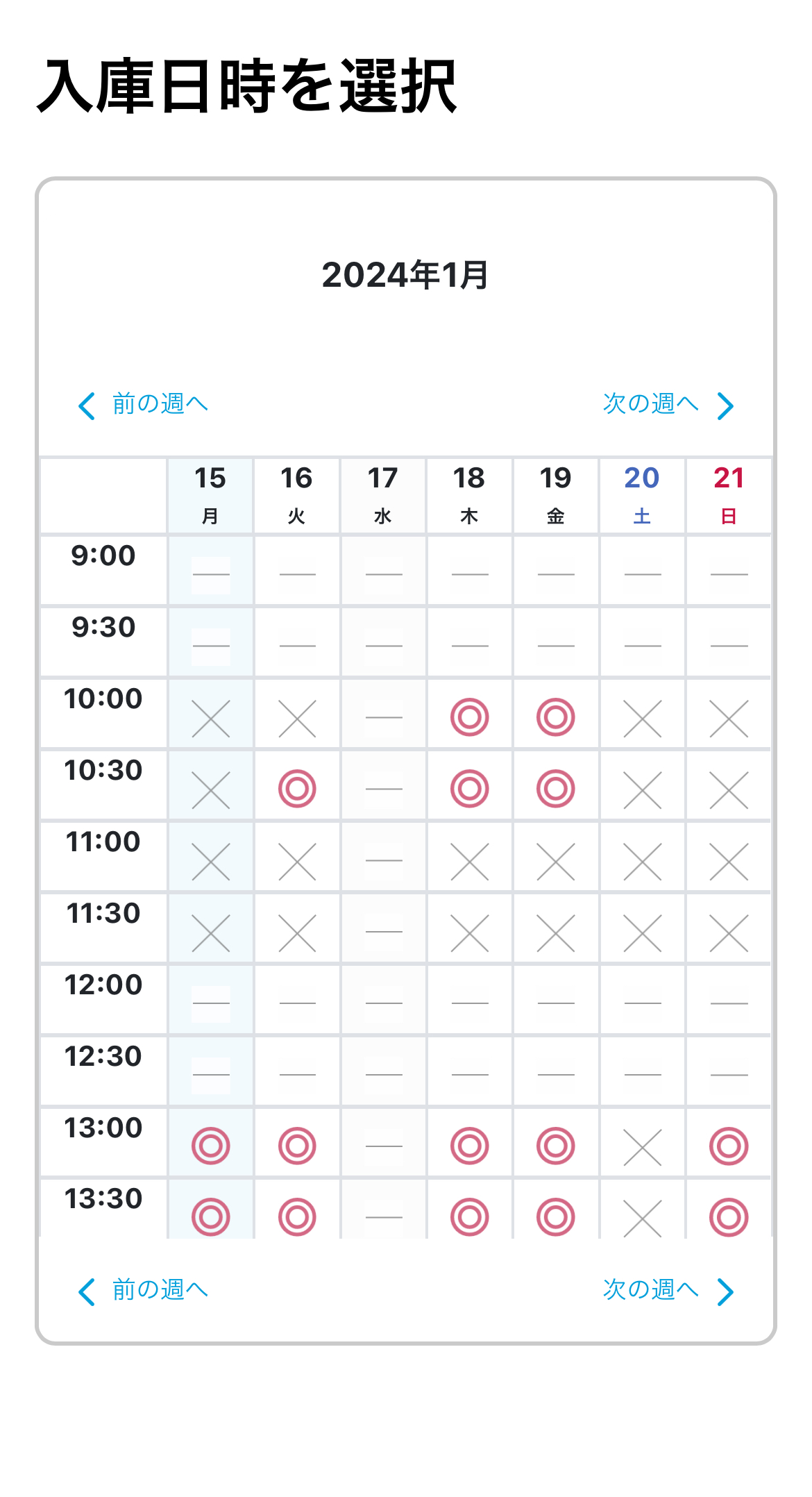Go to previous week above the schedule grid
812x1497 pixels.
pos(144,405)
